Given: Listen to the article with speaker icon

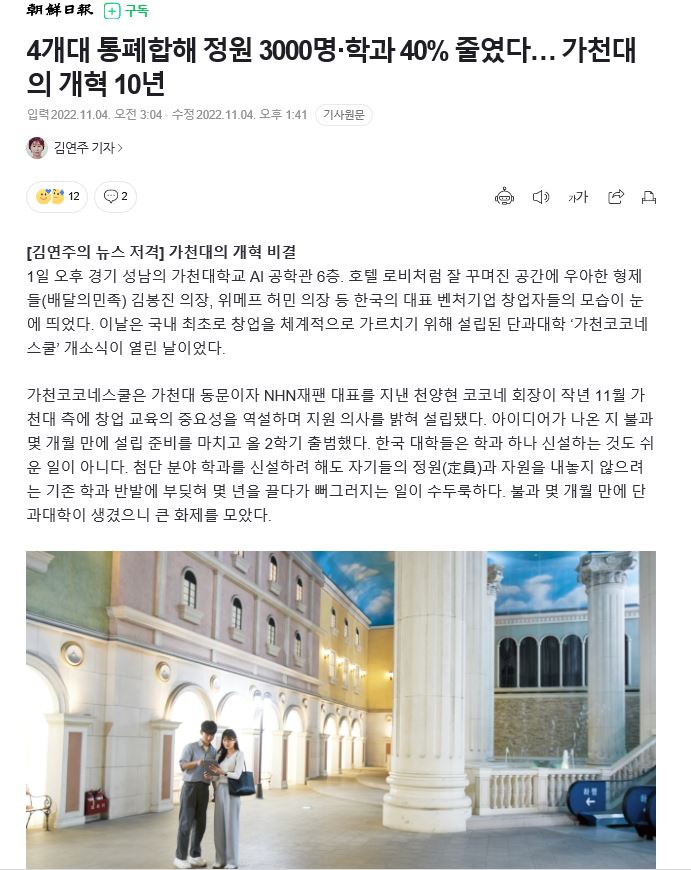Looking at the screenshot, I should [x=541, y=197].
